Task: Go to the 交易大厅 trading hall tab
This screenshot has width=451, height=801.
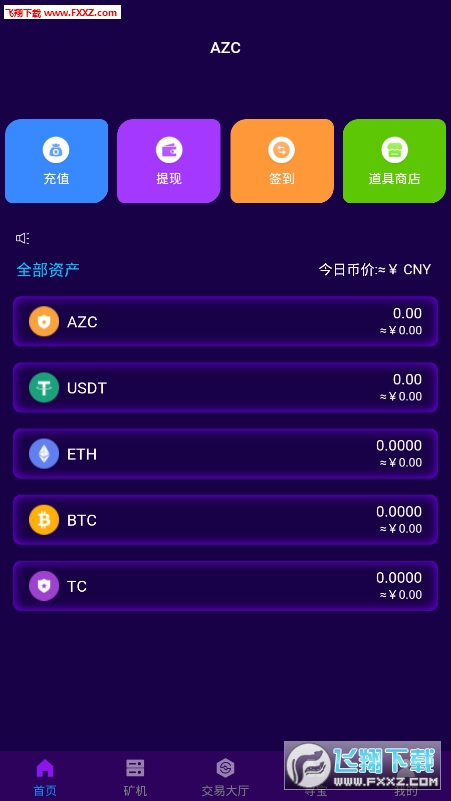Action: (x=225, y=777)
